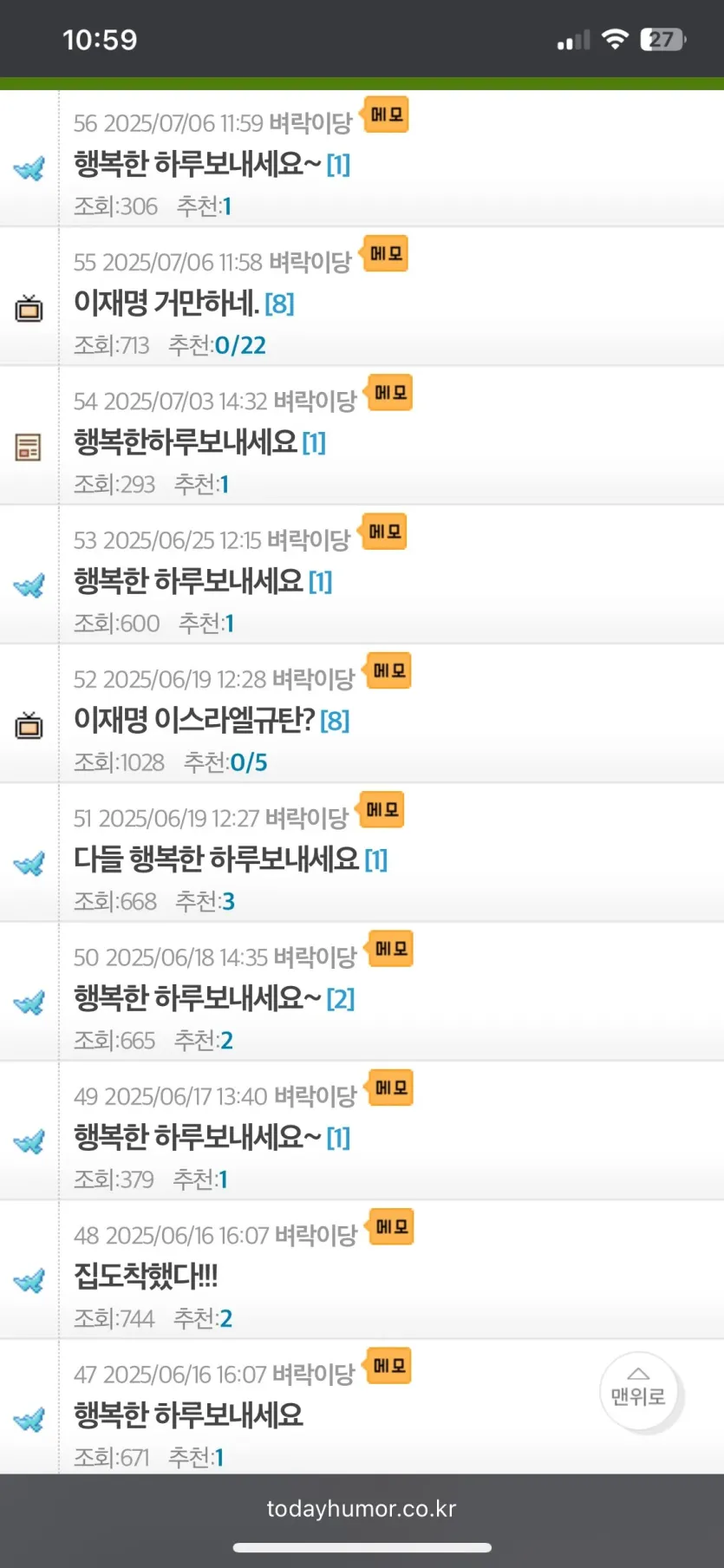Tap the 메모 badge on post 56
724x1568 pixels.
tap(386, 115)
